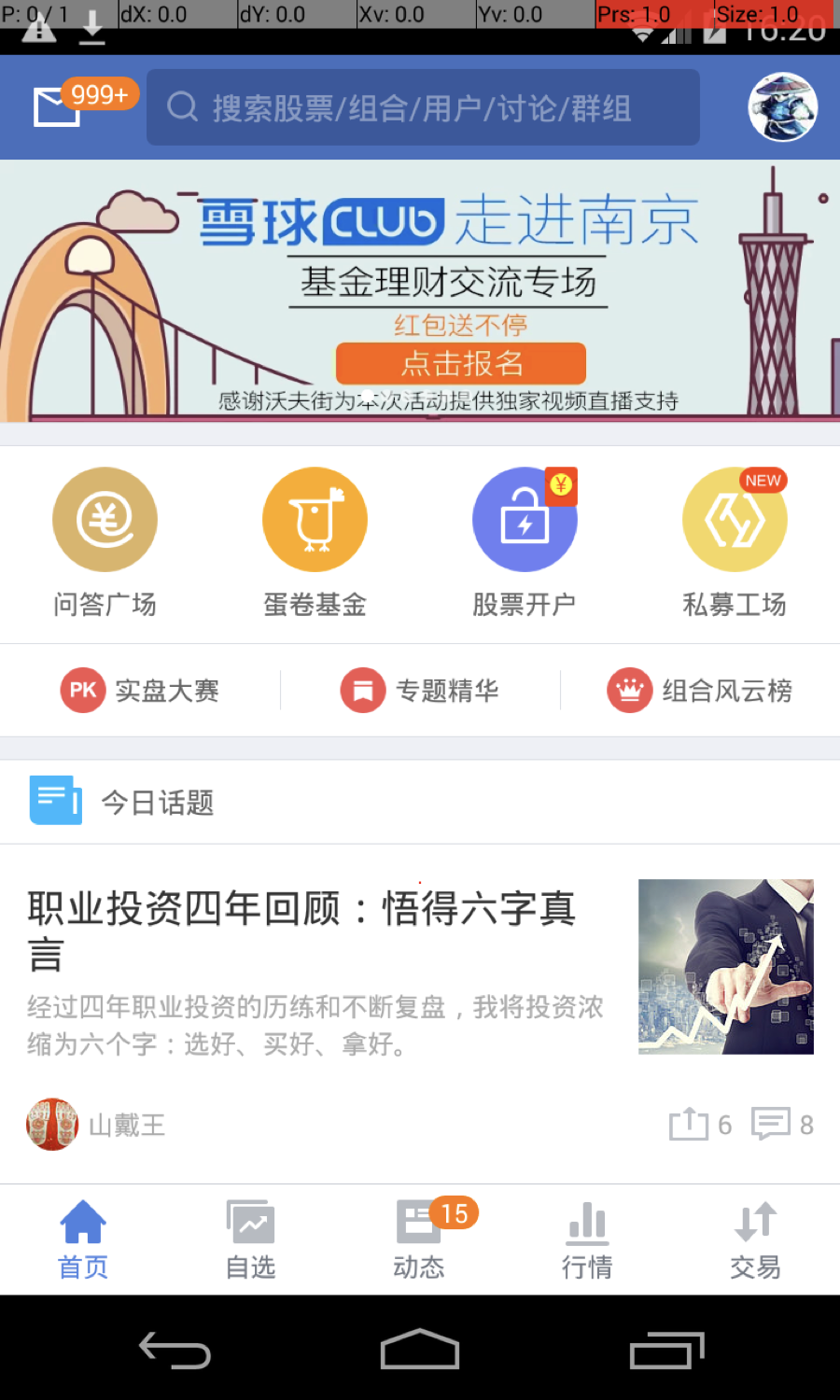View 组合风云榜 rankings

[x=700, y=691]
